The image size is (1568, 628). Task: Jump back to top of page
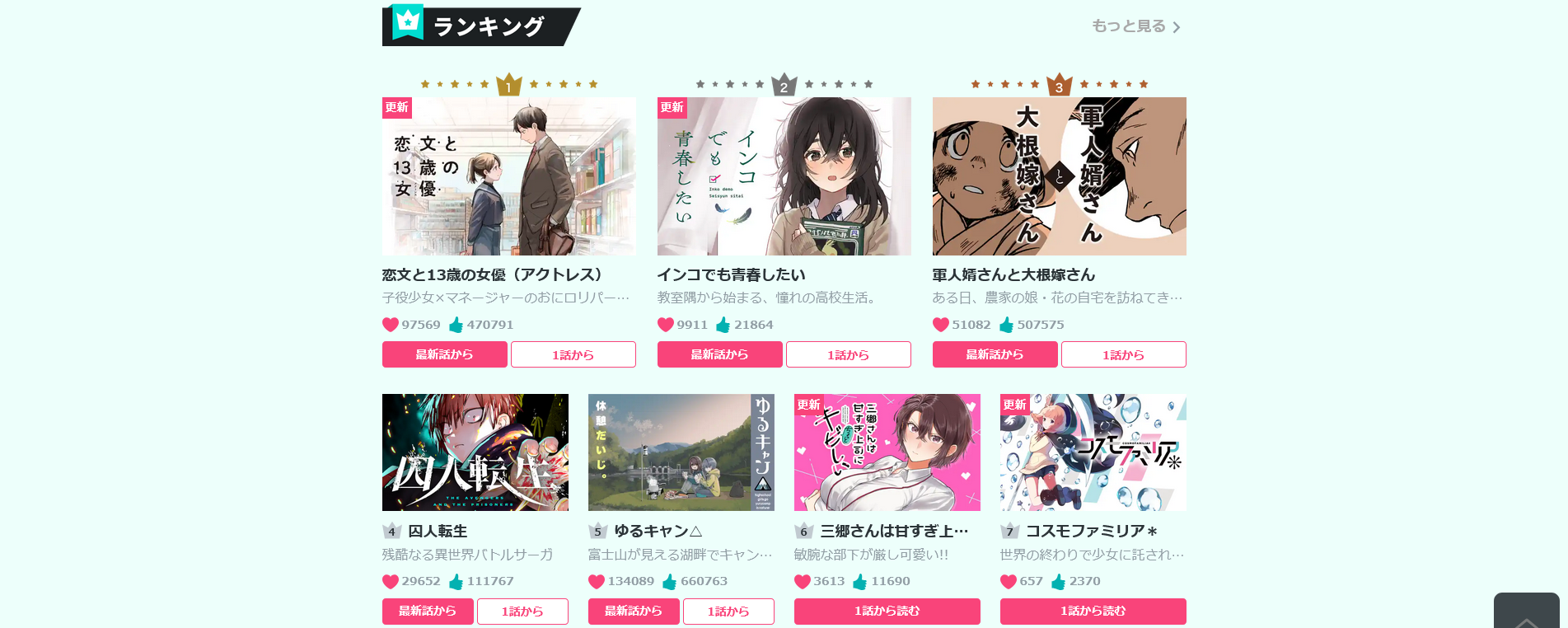[x=1526, y=614]
